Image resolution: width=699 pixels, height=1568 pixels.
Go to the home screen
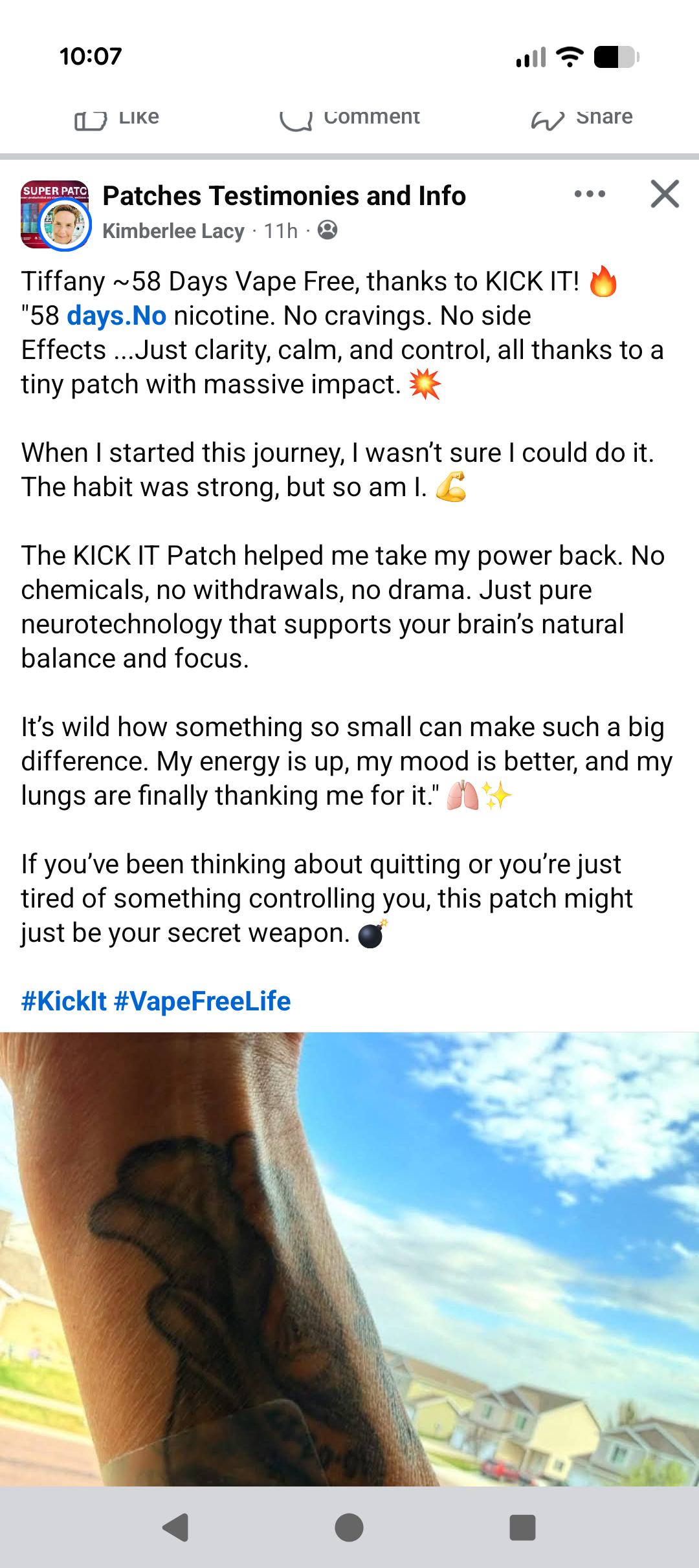(349, 1527)
